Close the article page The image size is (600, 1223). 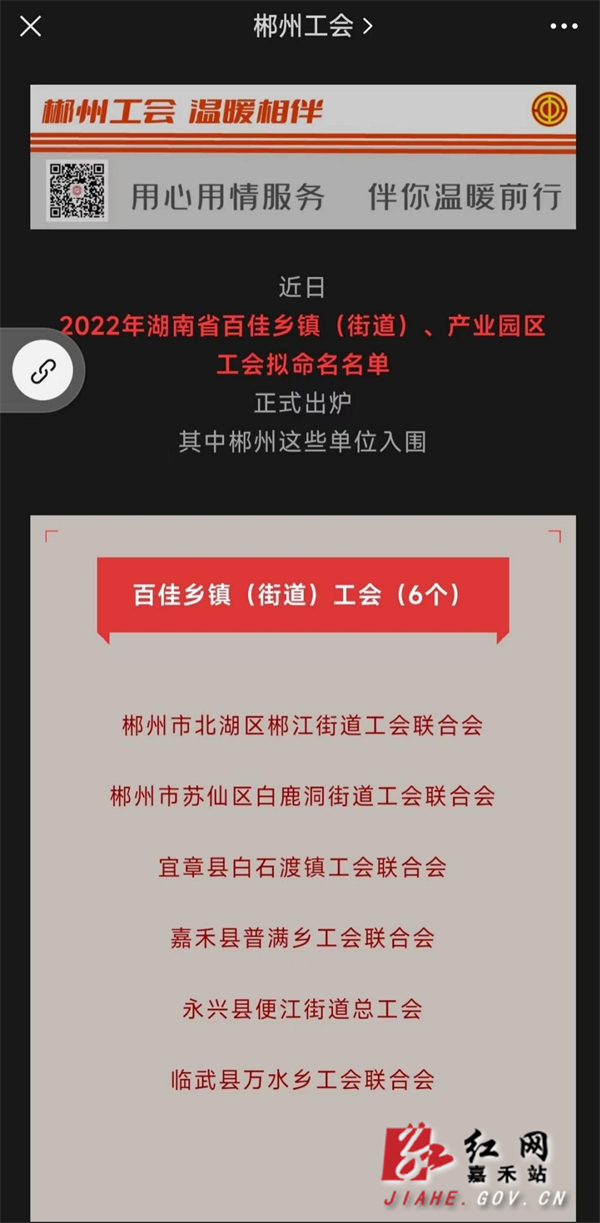31,26
